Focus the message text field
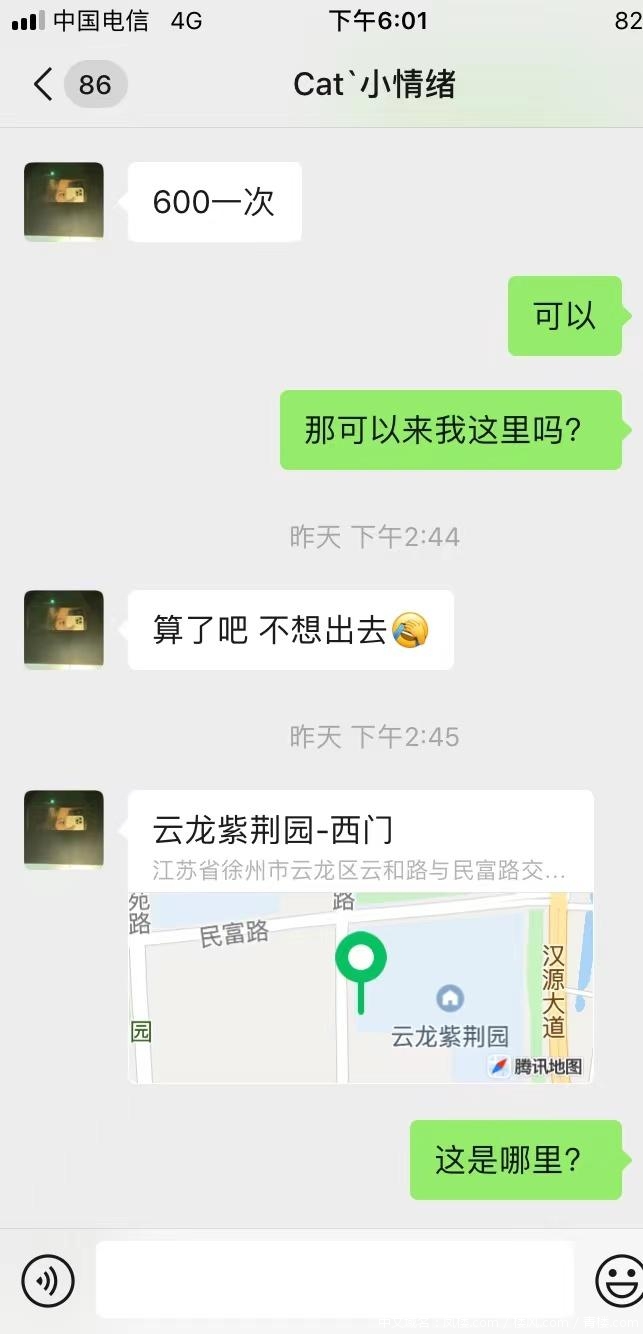The width and height of the screenshot is (643, 1334). [x=334, y=1279]
